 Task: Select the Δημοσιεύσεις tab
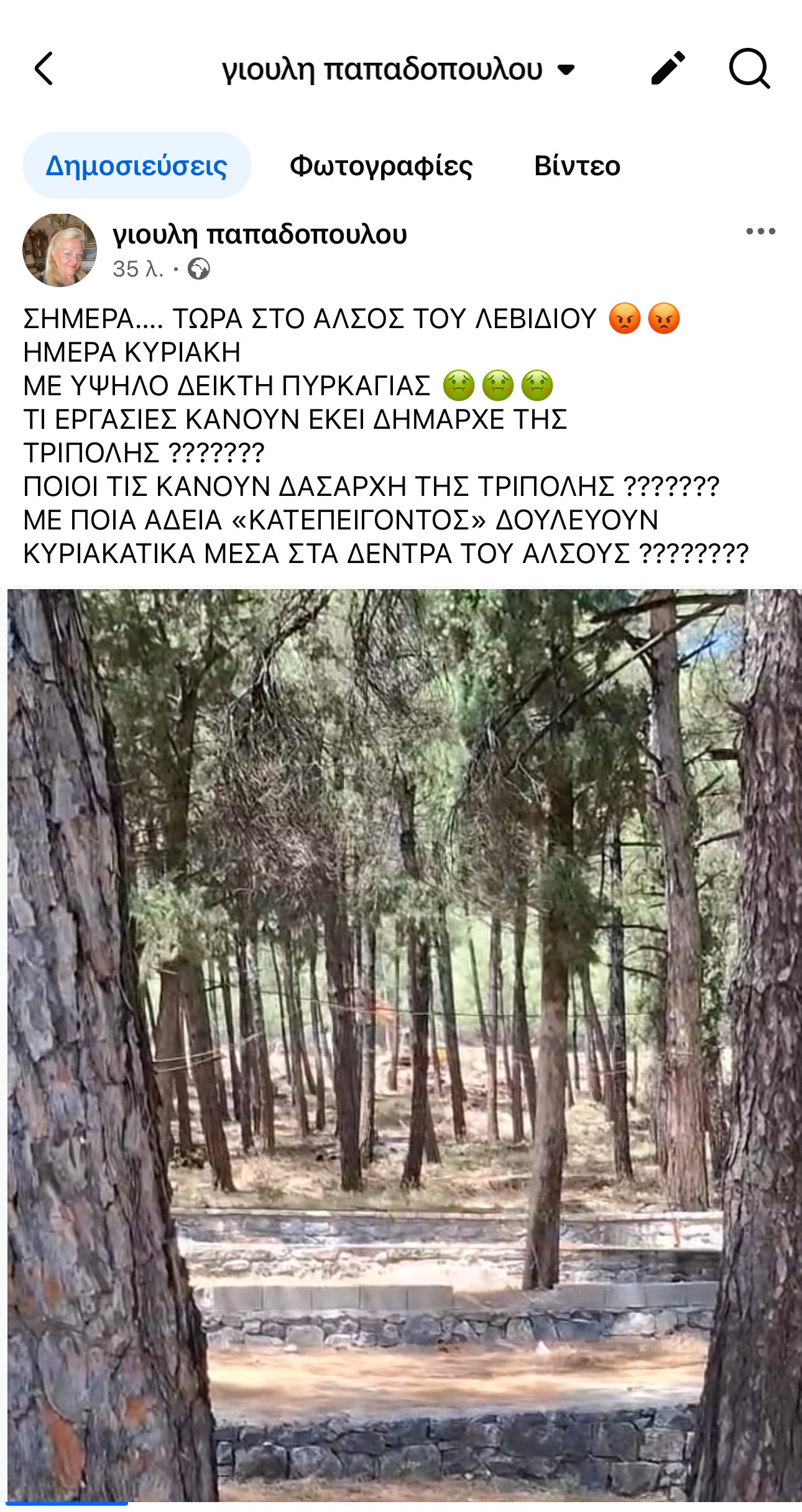pyautogui.click(x=137, y=166)
